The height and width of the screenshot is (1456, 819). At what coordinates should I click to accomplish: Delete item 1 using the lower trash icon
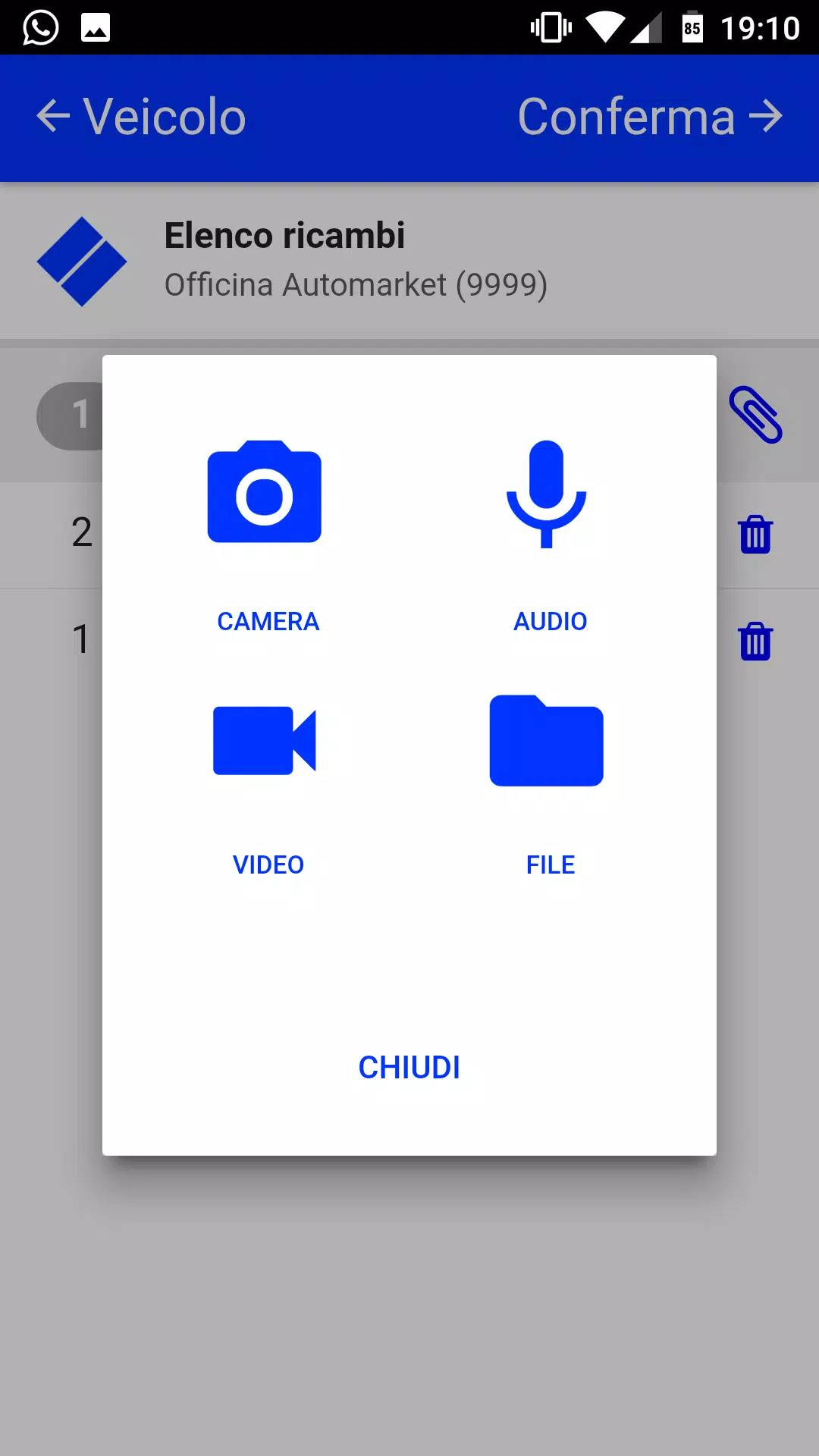(x=755, y=642)
